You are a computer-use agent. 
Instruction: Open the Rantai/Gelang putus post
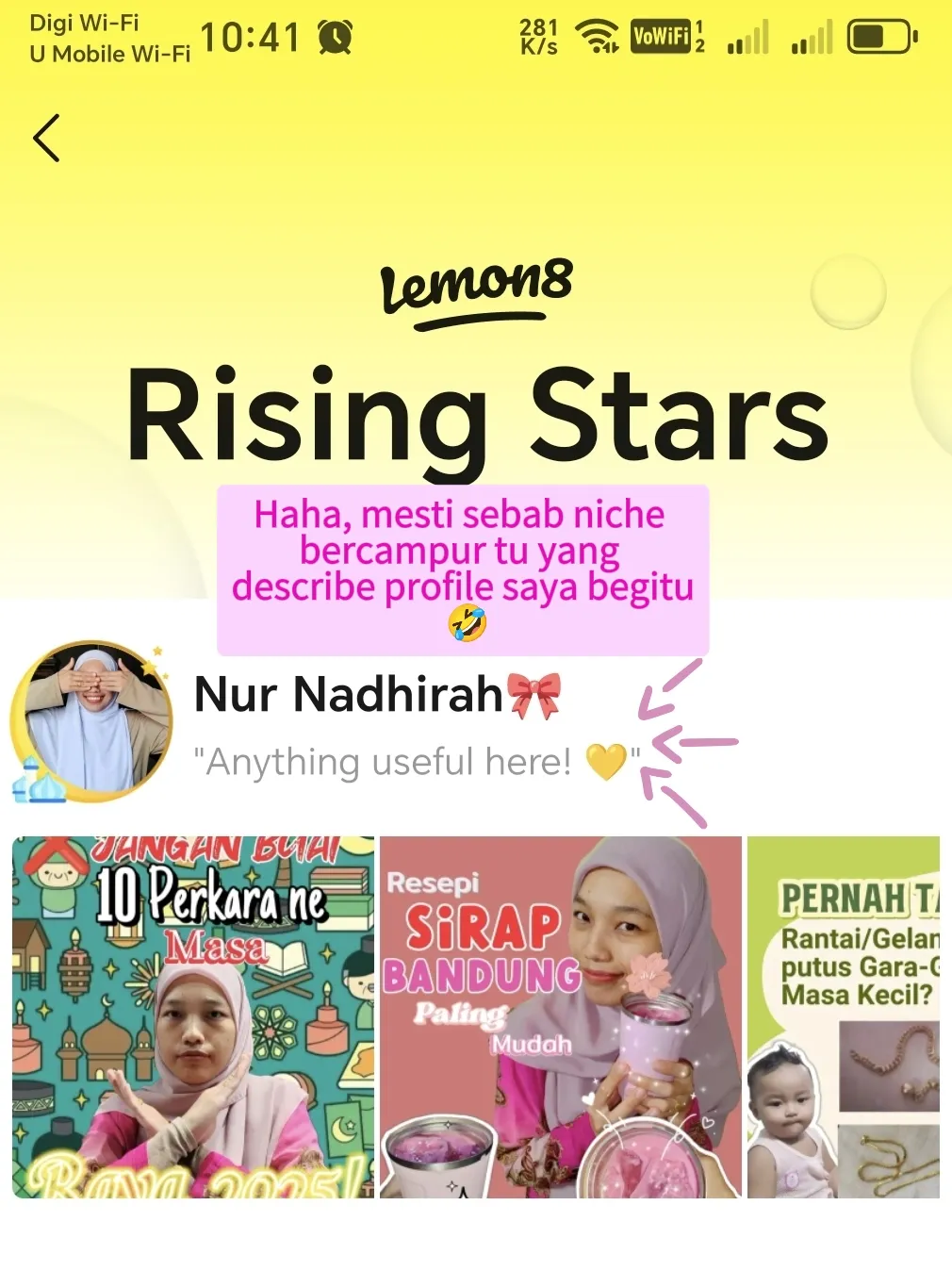coord(844,1016)
